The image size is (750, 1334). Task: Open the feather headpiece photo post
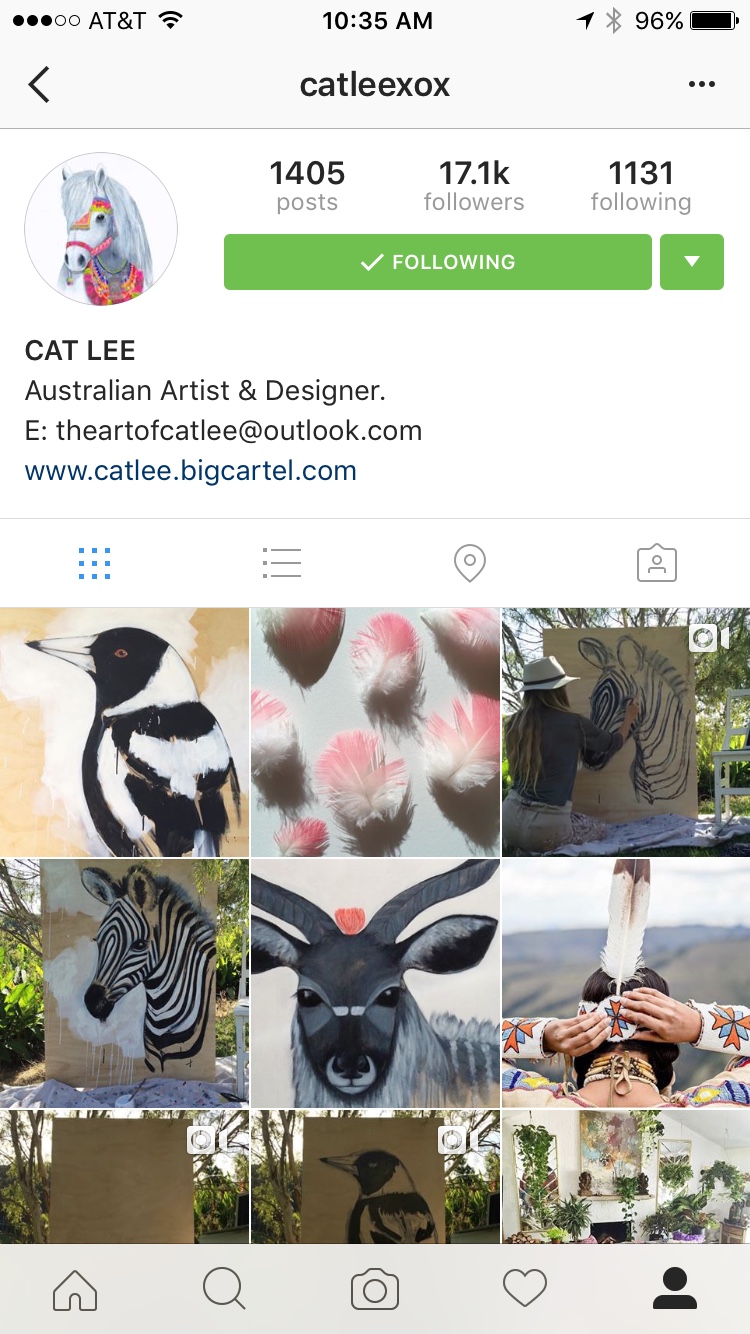point(626,983)
